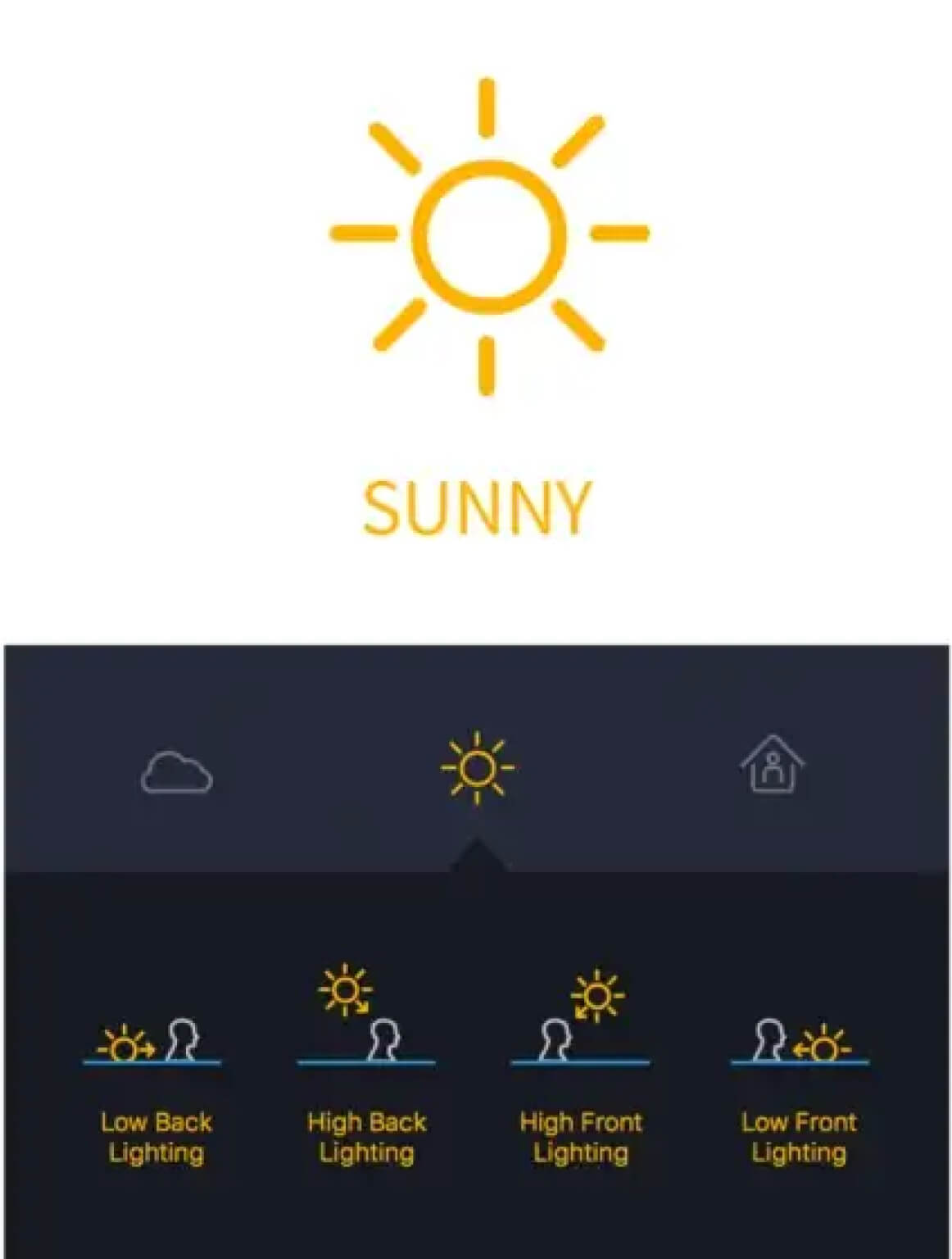Viewport: 952px width, 1259px height.
Task: Select the sunny weather tab
Action: pos(477,768)
